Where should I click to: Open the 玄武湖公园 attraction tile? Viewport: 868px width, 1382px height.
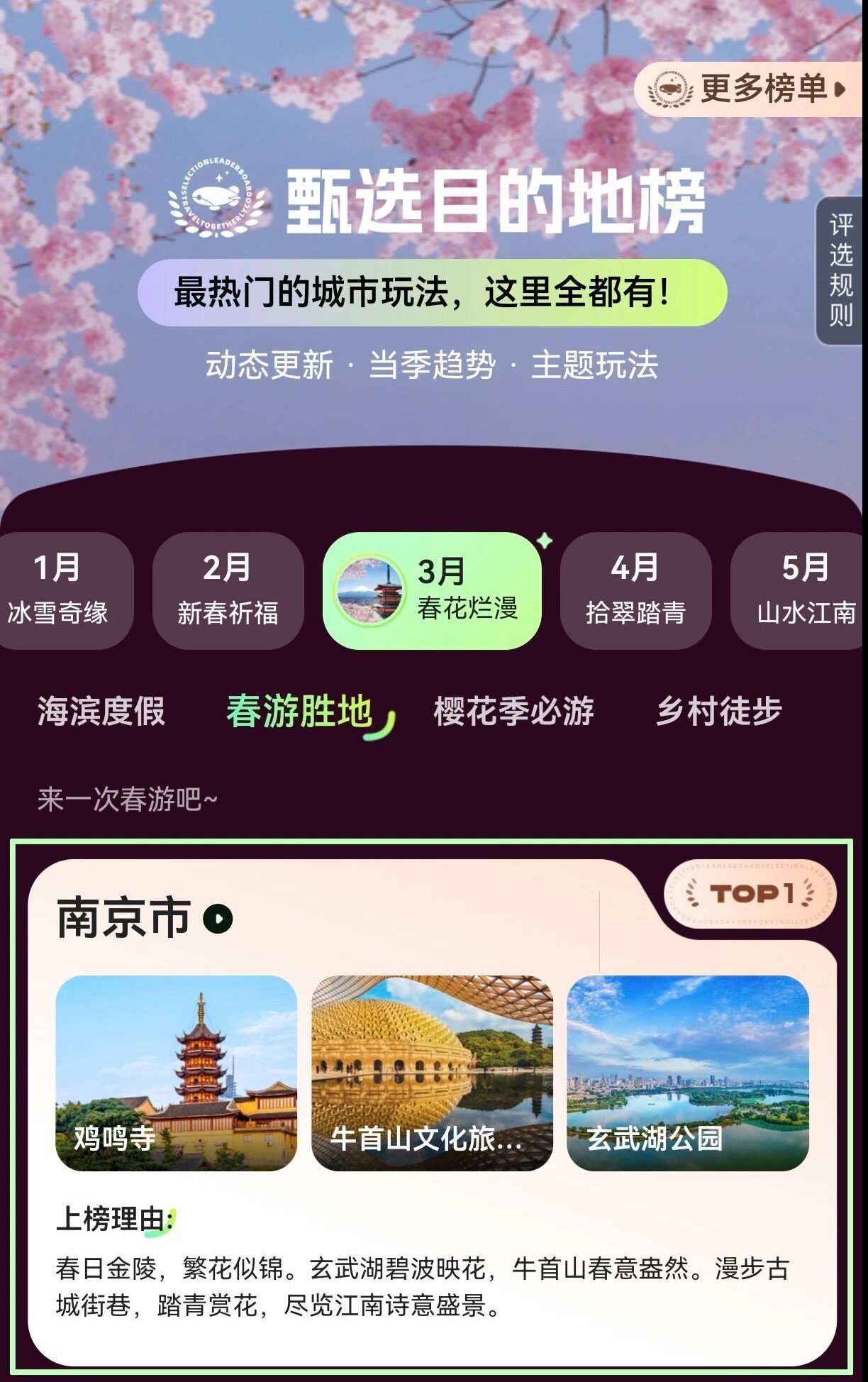click(687, 1073)
